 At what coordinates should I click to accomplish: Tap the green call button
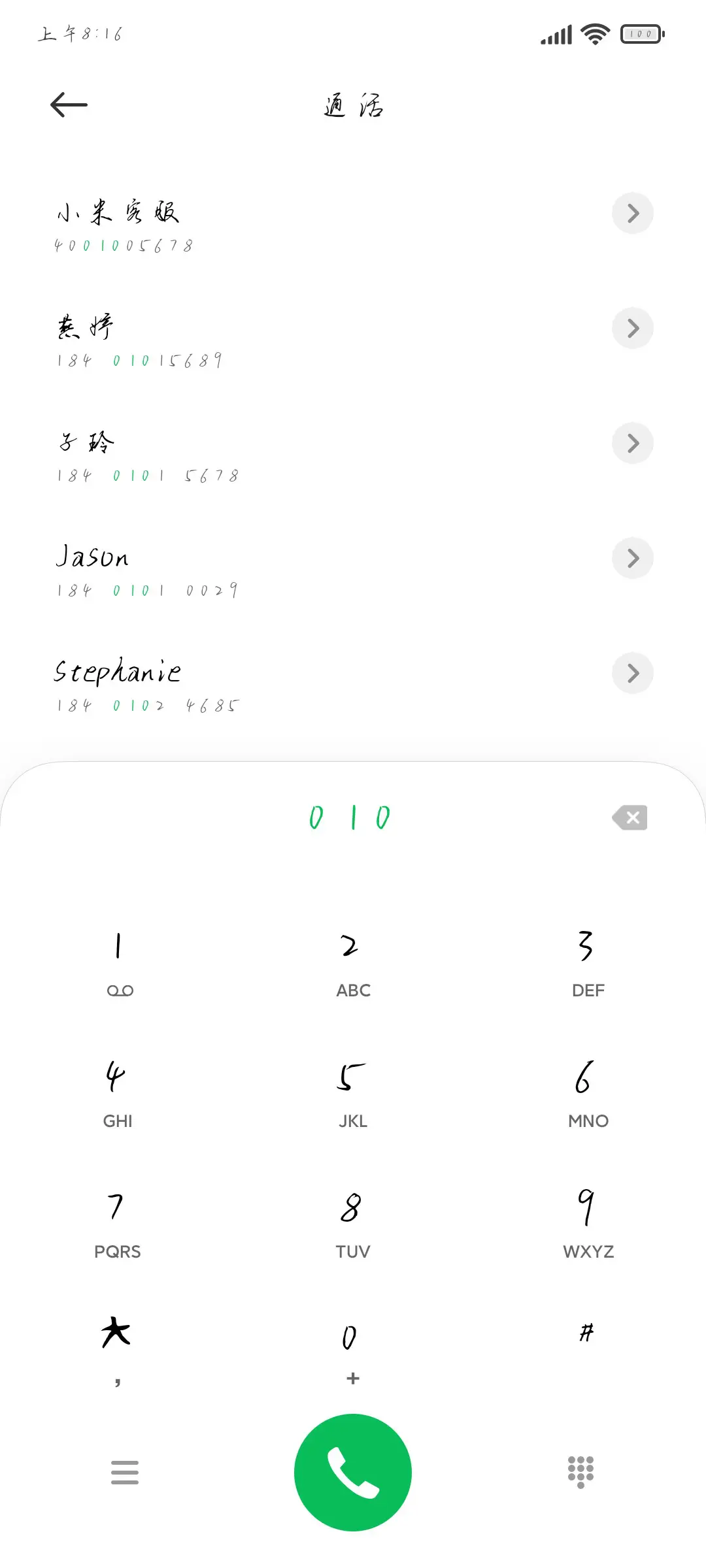click(352, 1471)
